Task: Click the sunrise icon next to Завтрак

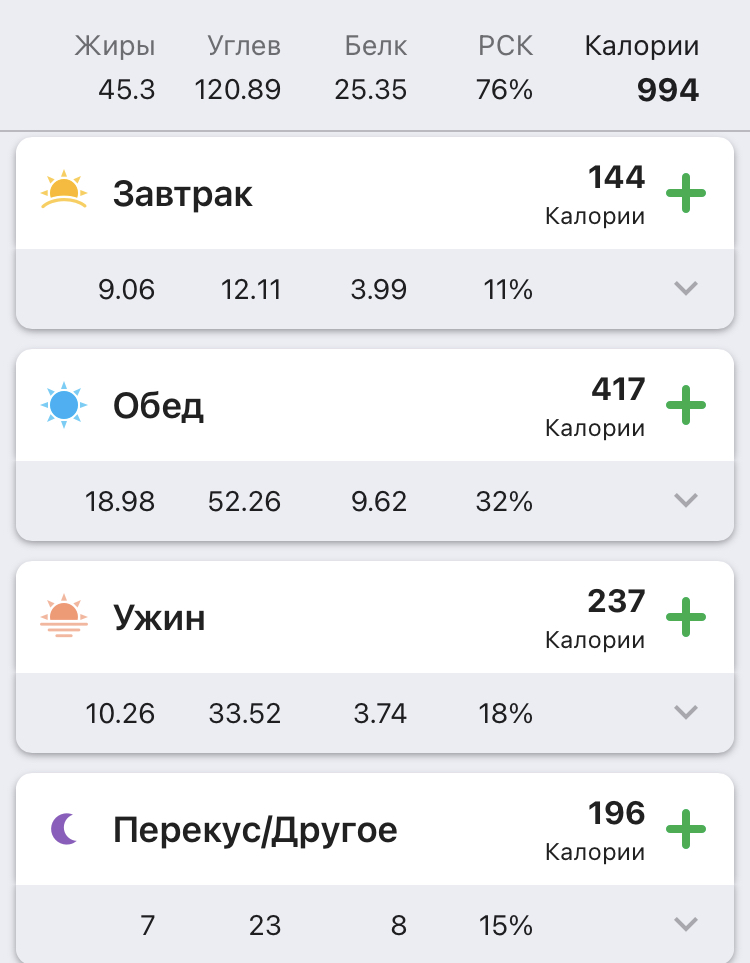Action: [62, 191]
